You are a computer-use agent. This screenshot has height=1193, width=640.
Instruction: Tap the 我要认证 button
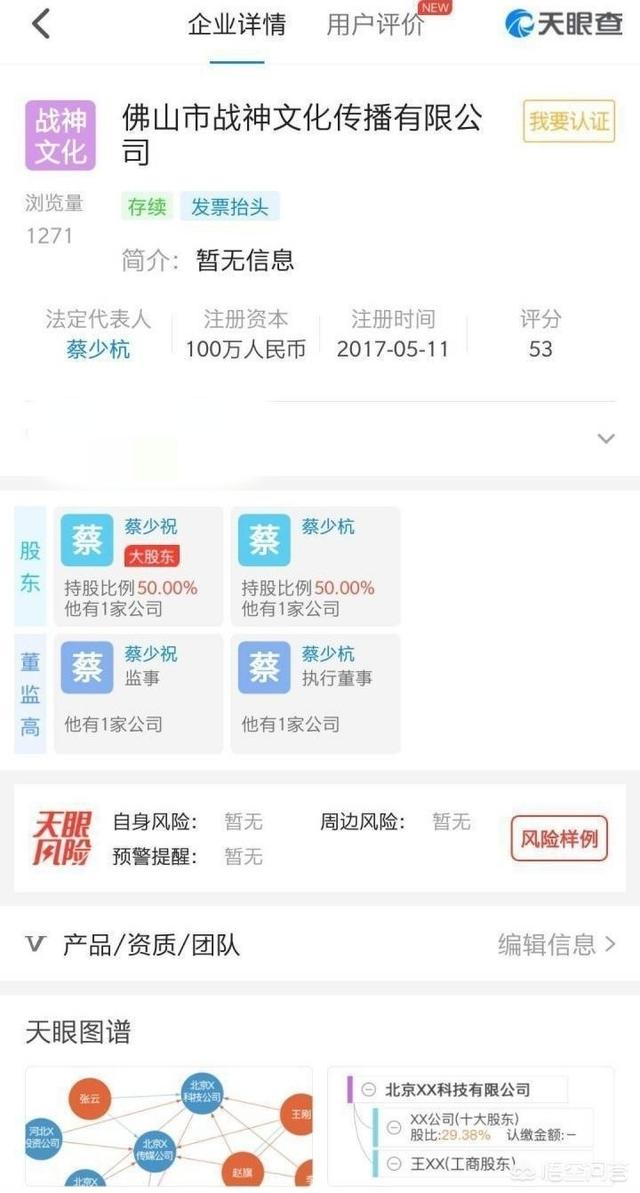[x=568, y=122]
